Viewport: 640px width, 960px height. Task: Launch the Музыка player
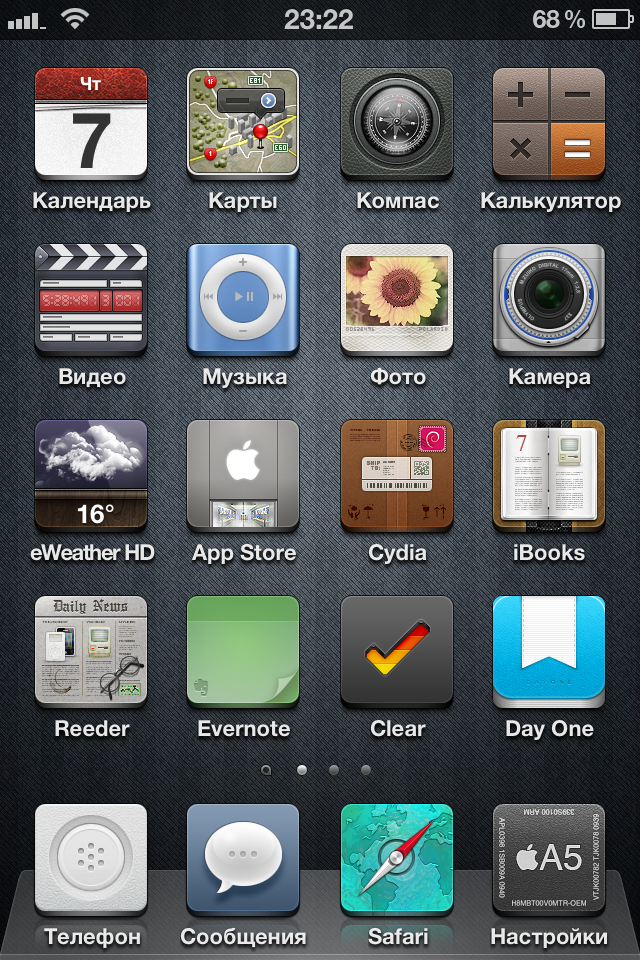(x=243, y=299)
